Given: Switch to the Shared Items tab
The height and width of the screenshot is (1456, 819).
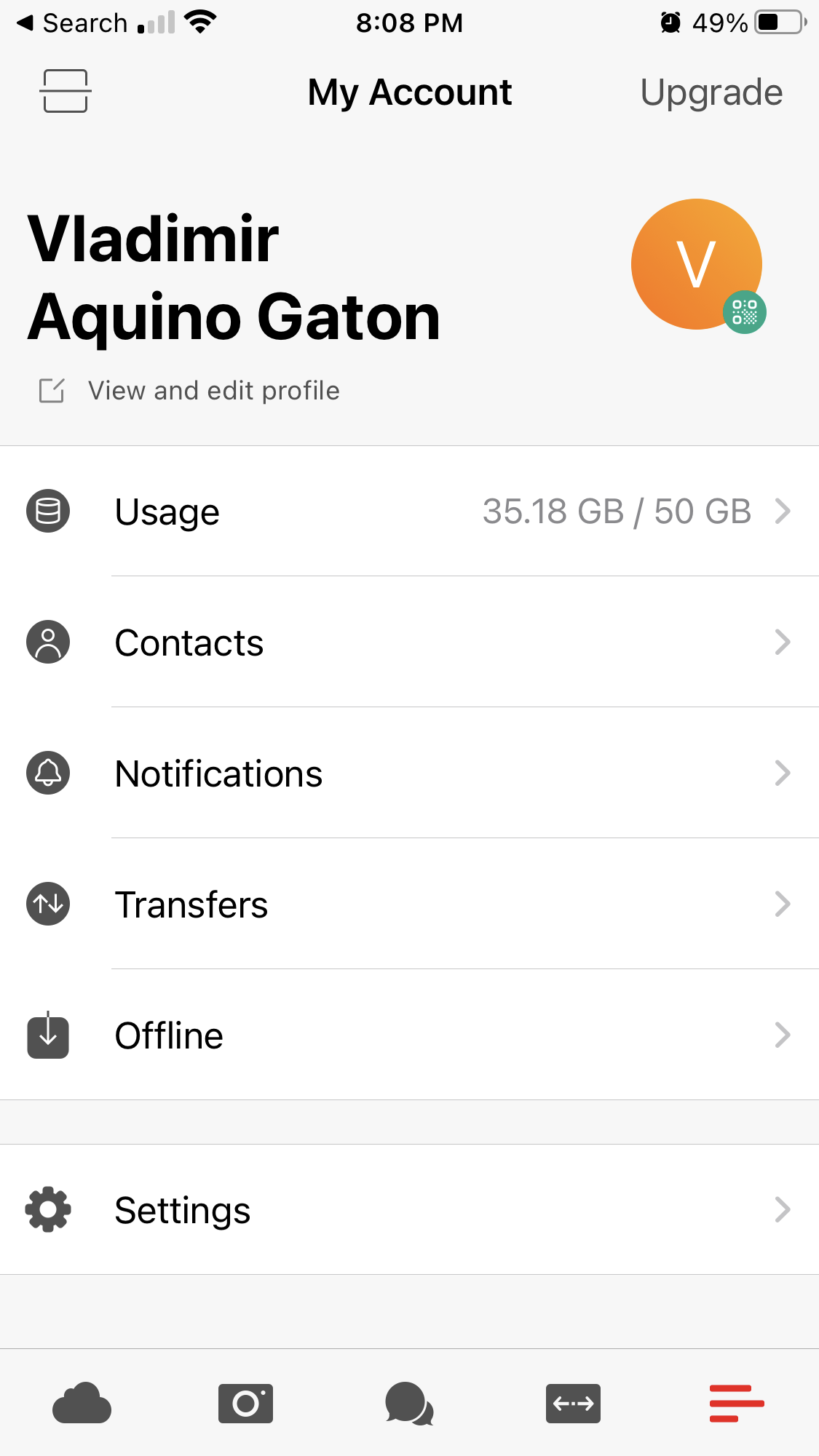Looking at the screenshot, I should click(573, 1403).
